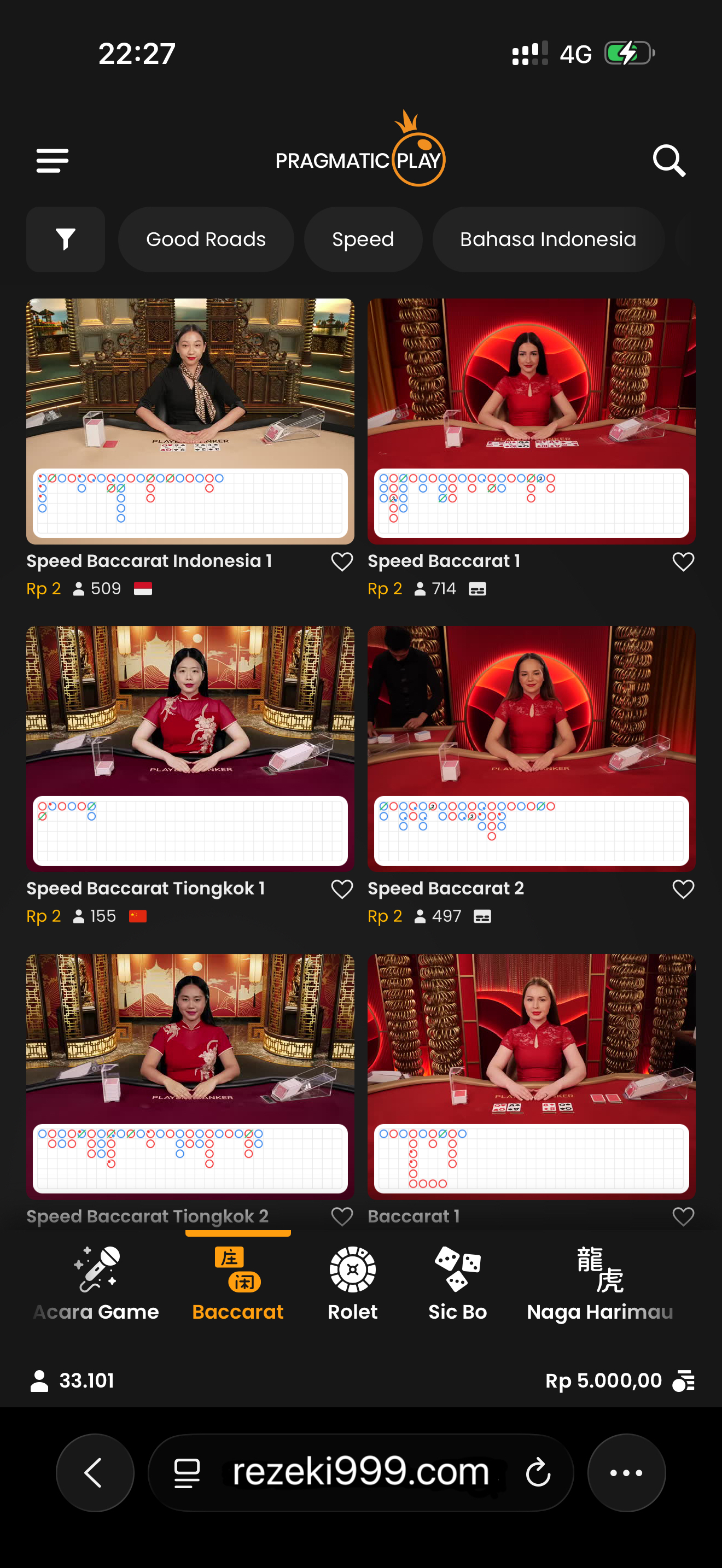Favorite Speed Baccarat Indonesia 1
Viewport: 722px width, 1568px height.
click(x=341, y=561)
